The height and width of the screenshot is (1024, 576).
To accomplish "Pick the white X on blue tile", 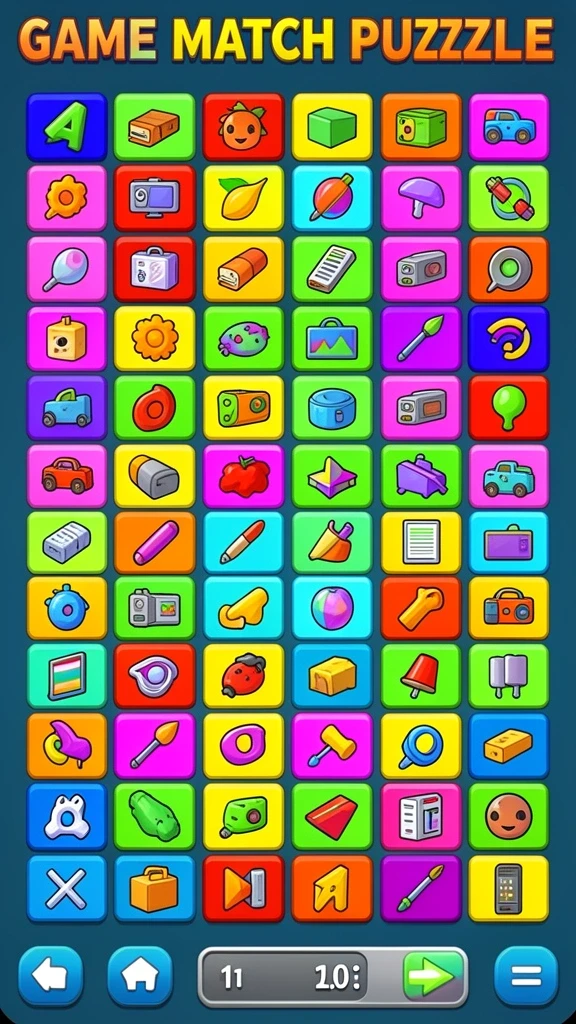I will pos(66,888).
